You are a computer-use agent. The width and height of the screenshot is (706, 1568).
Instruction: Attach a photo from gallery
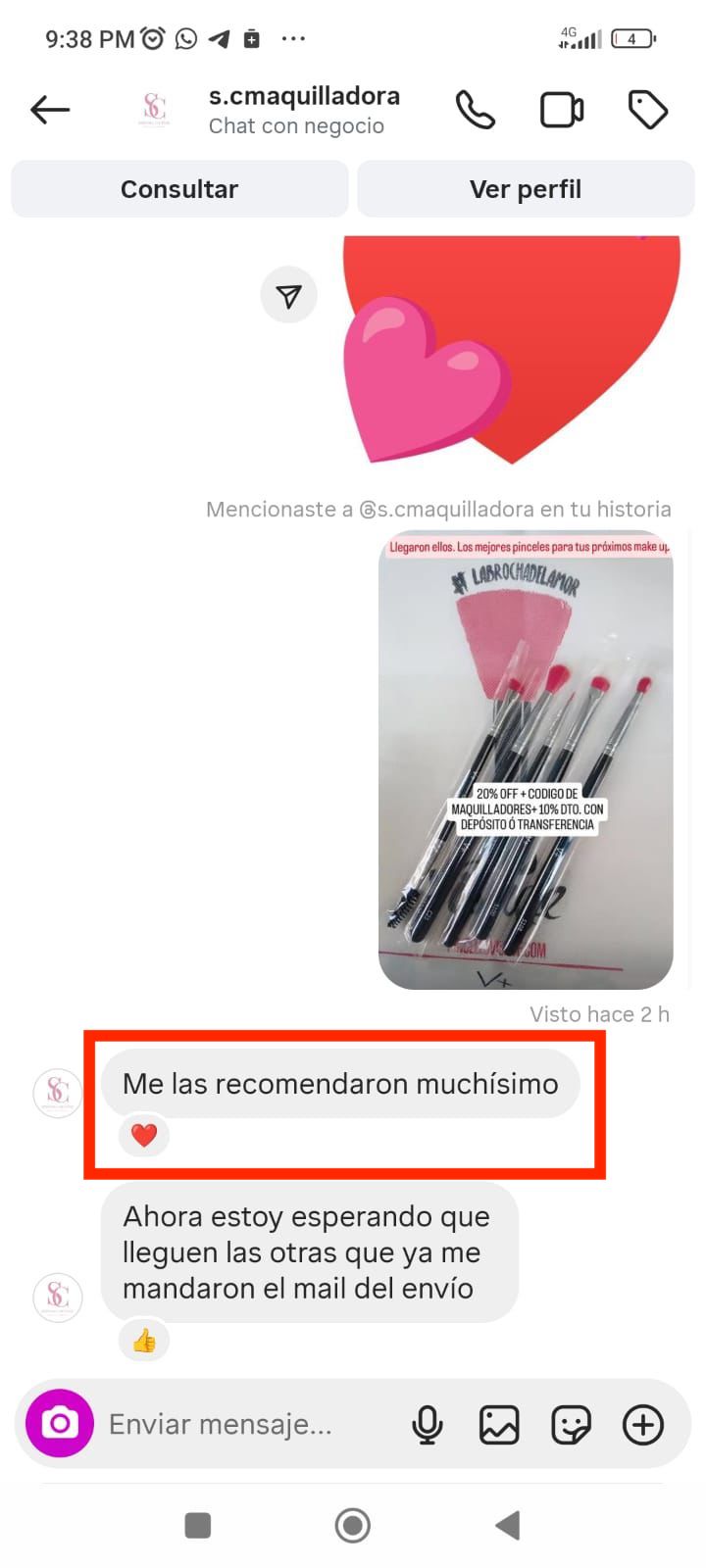[499, 1425]
